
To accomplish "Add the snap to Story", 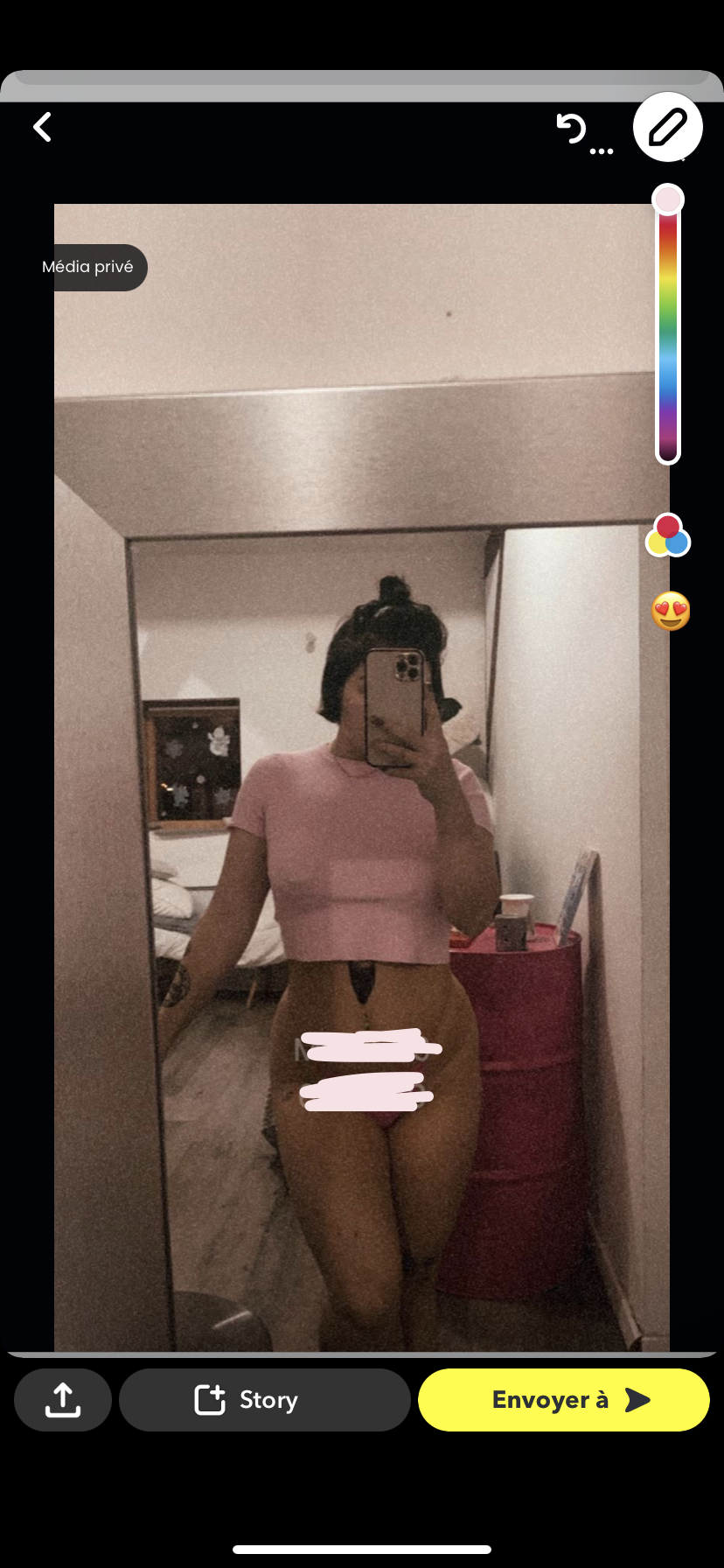I will 264,1400.
